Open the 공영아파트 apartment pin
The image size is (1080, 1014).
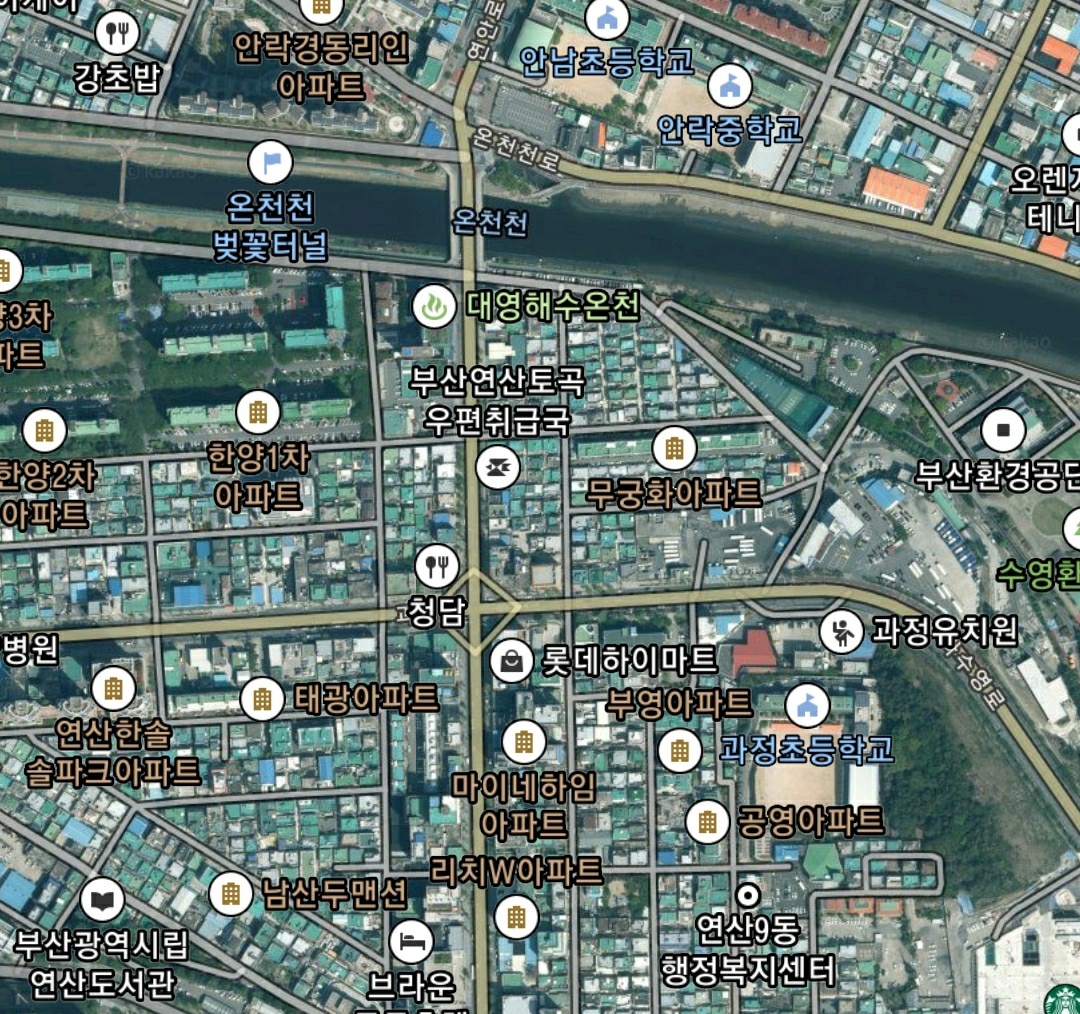(x=708, y=822)
